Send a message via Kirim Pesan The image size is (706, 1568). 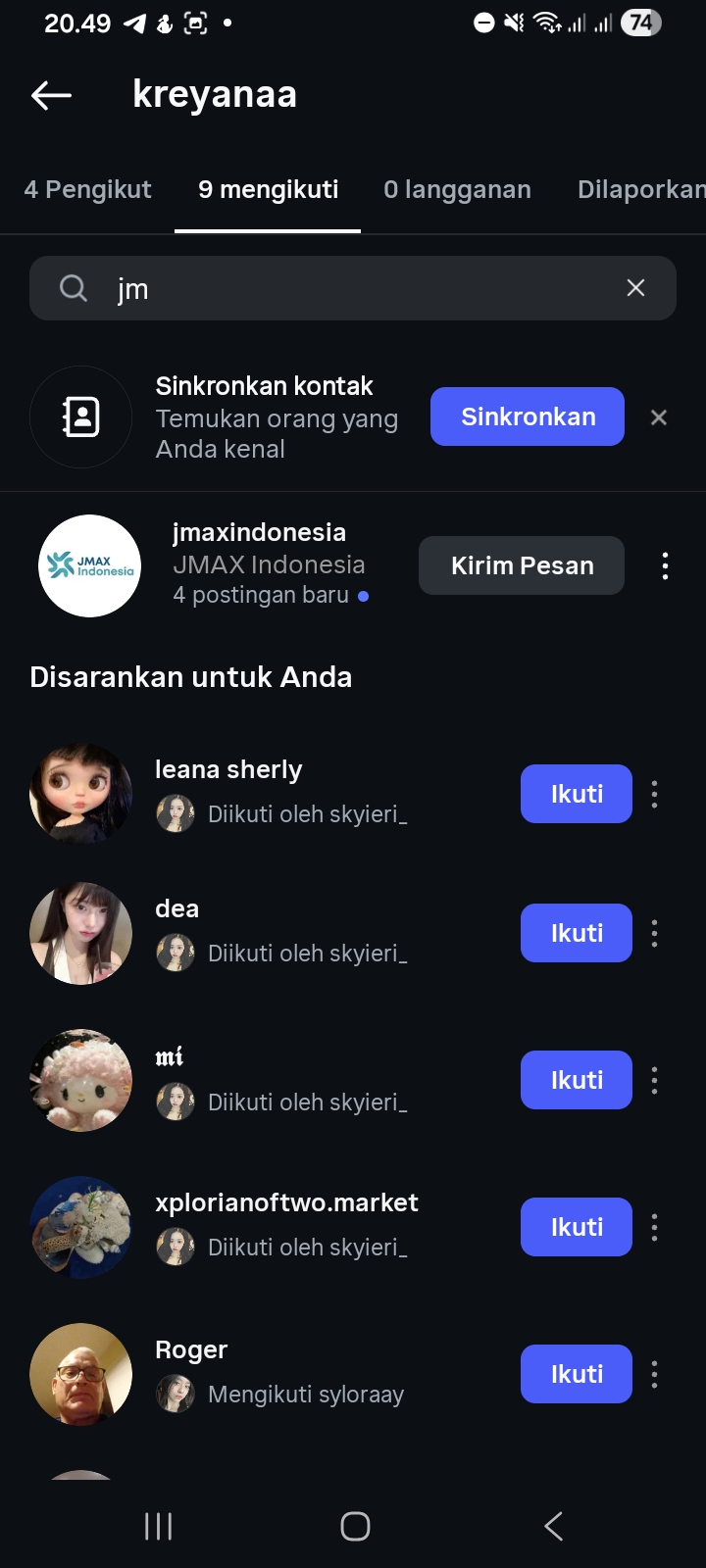[522, 565]
